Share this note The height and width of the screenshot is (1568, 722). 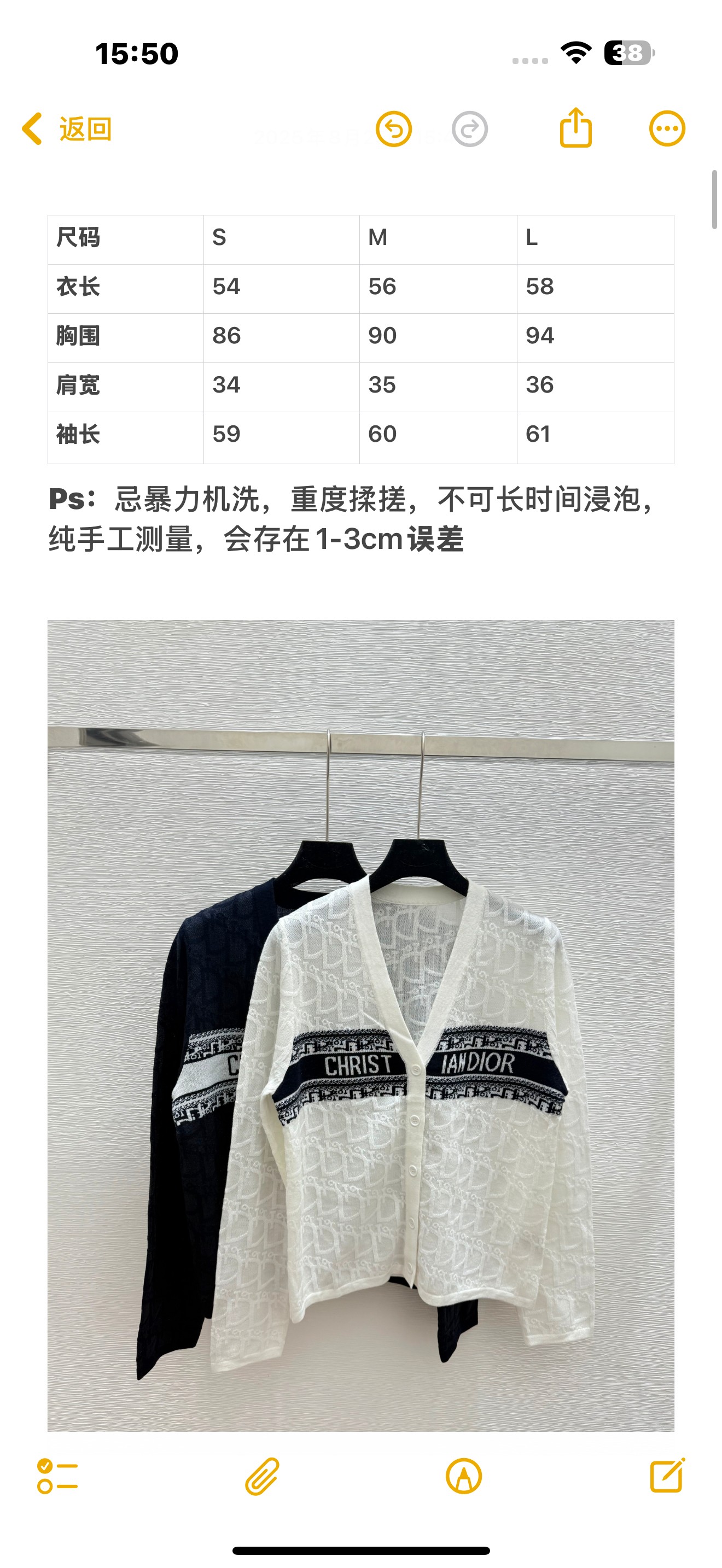tap(575, 128)
